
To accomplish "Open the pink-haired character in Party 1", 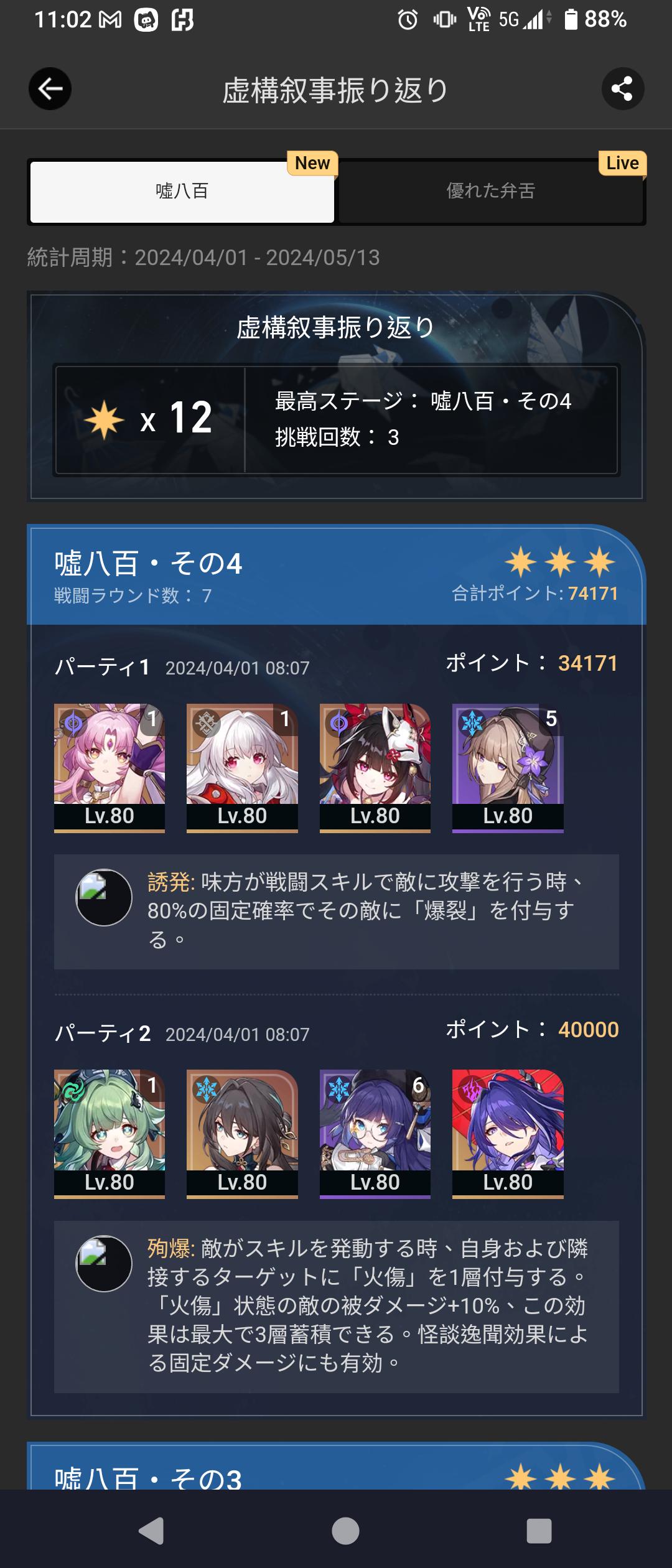I will pos(110,767).
